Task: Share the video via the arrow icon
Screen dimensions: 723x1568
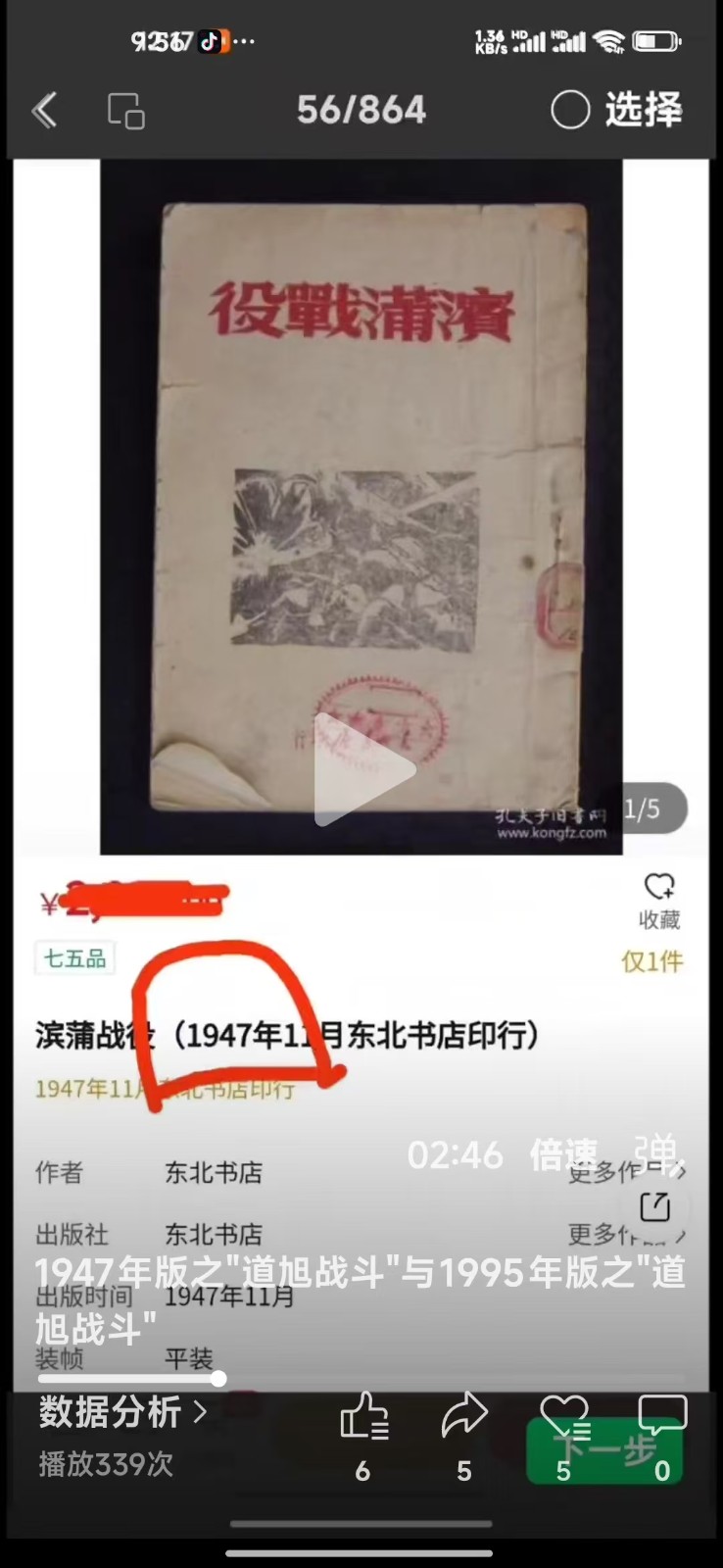Action: (x=464, y=1418)
